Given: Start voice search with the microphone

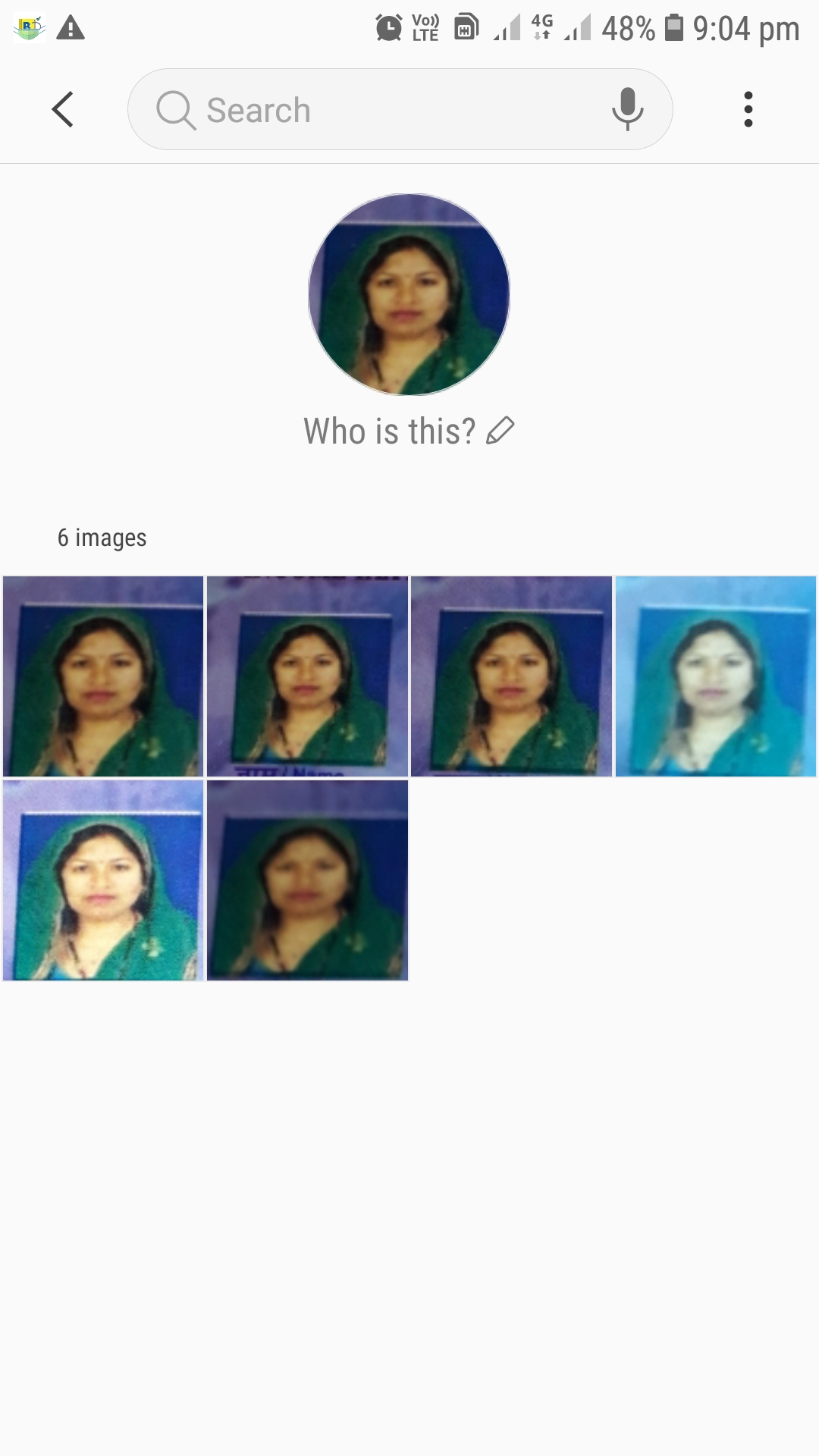Looking at the screenshot, I should click(627, 109).
